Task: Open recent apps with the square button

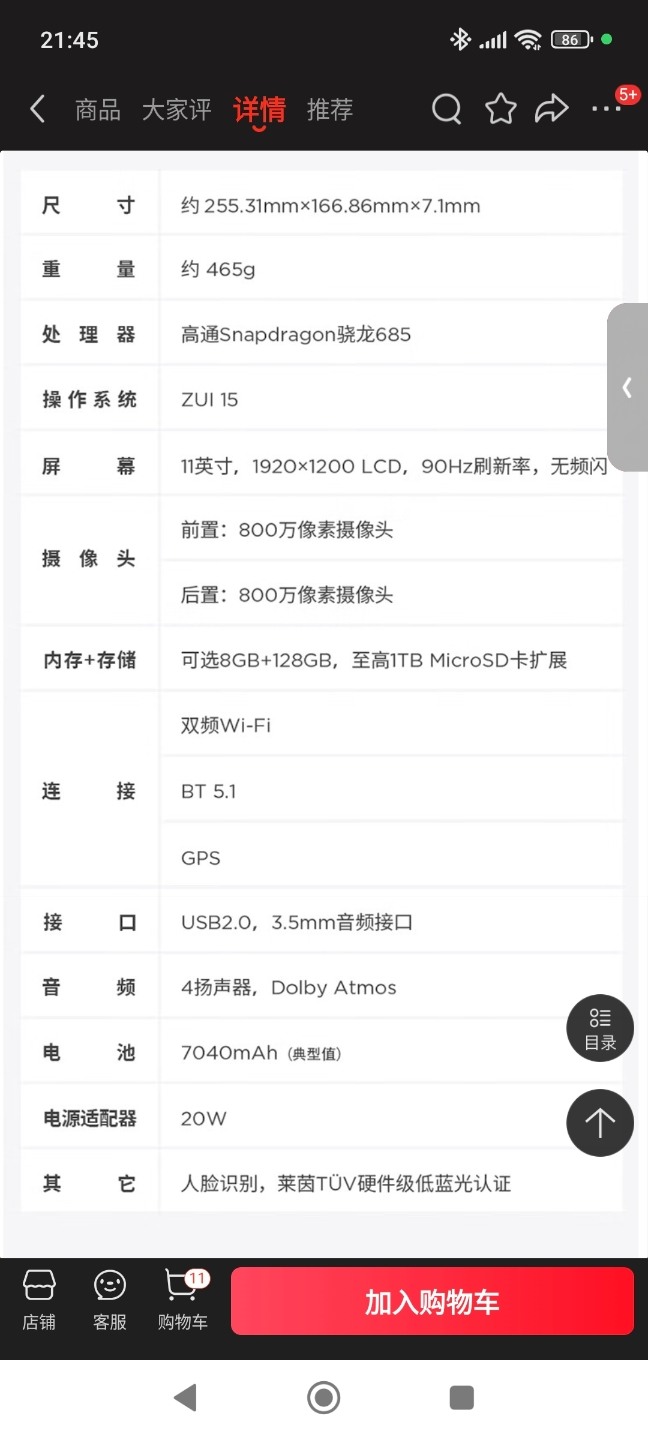Action: tap(461, 1397)
